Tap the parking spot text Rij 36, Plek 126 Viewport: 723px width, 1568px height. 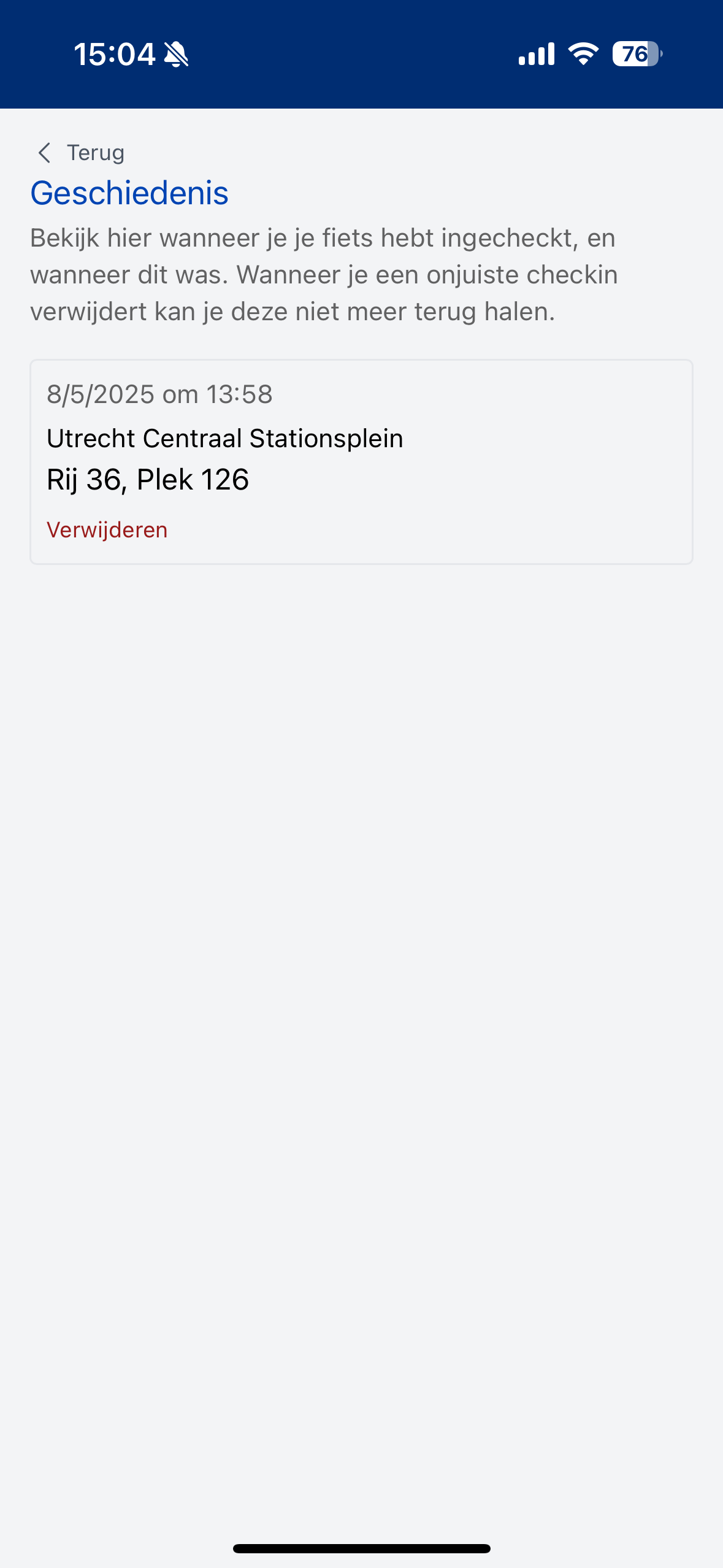tap(147, 479)
